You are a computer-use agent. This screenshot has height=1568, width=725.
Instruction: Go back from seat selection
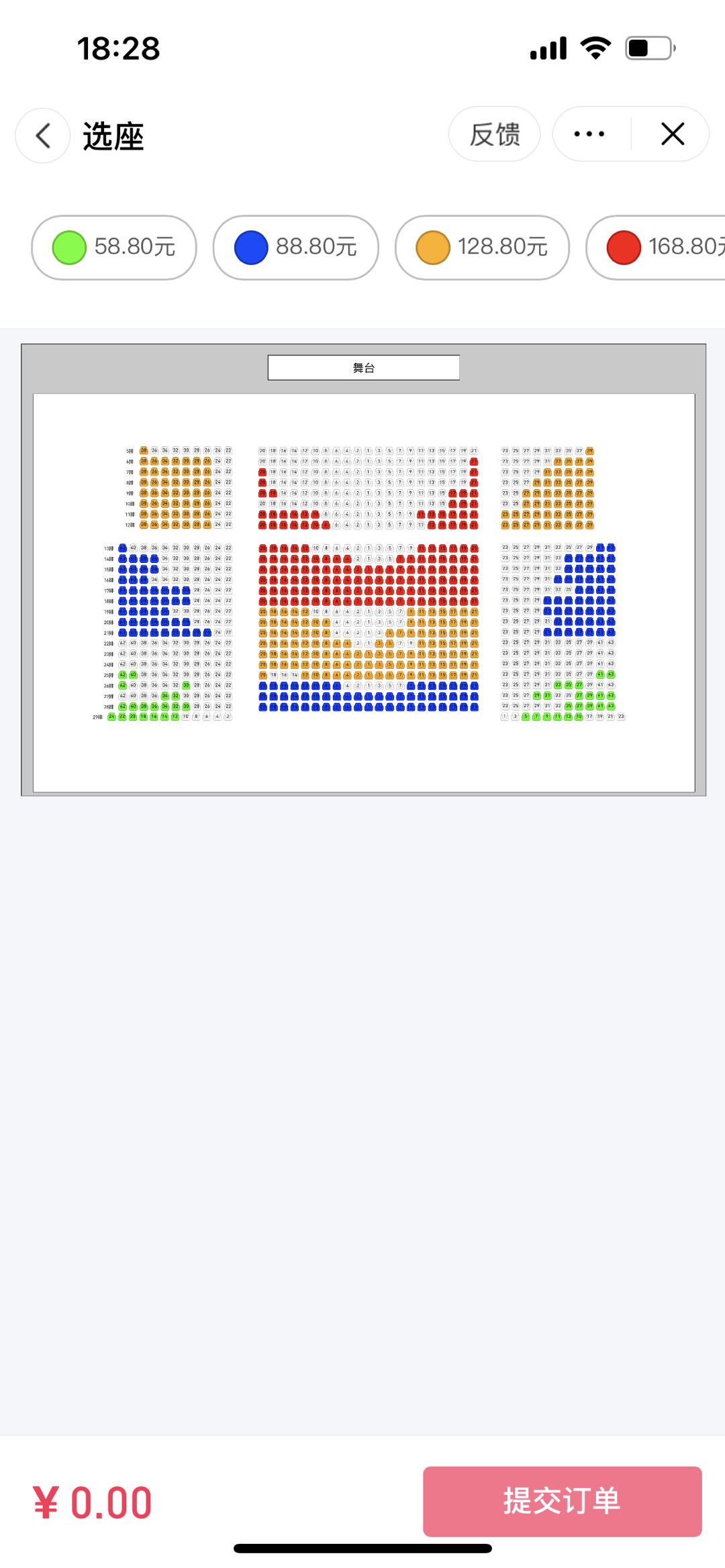[x=43, y=136]
